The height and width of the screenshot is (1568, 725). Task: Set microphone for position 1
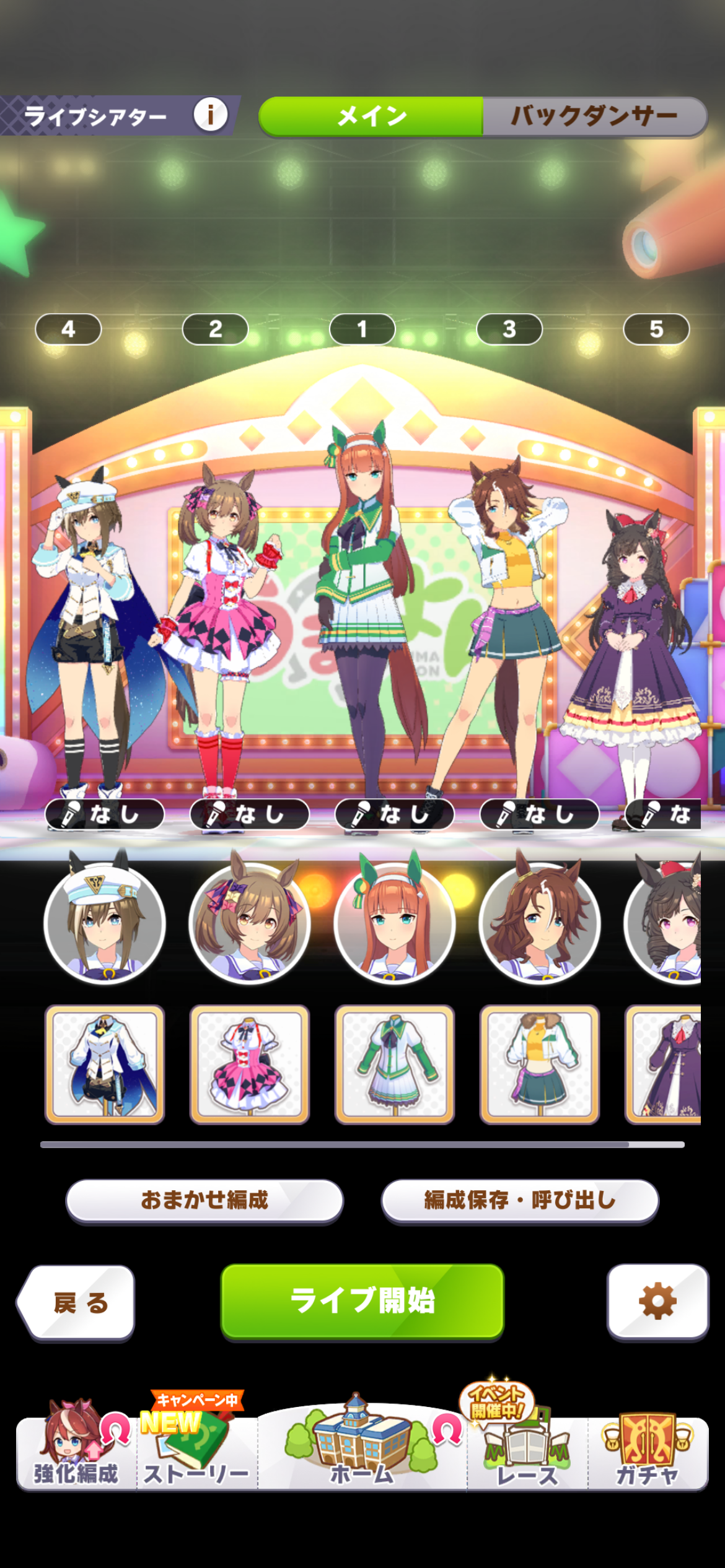(x=394, y=814)
